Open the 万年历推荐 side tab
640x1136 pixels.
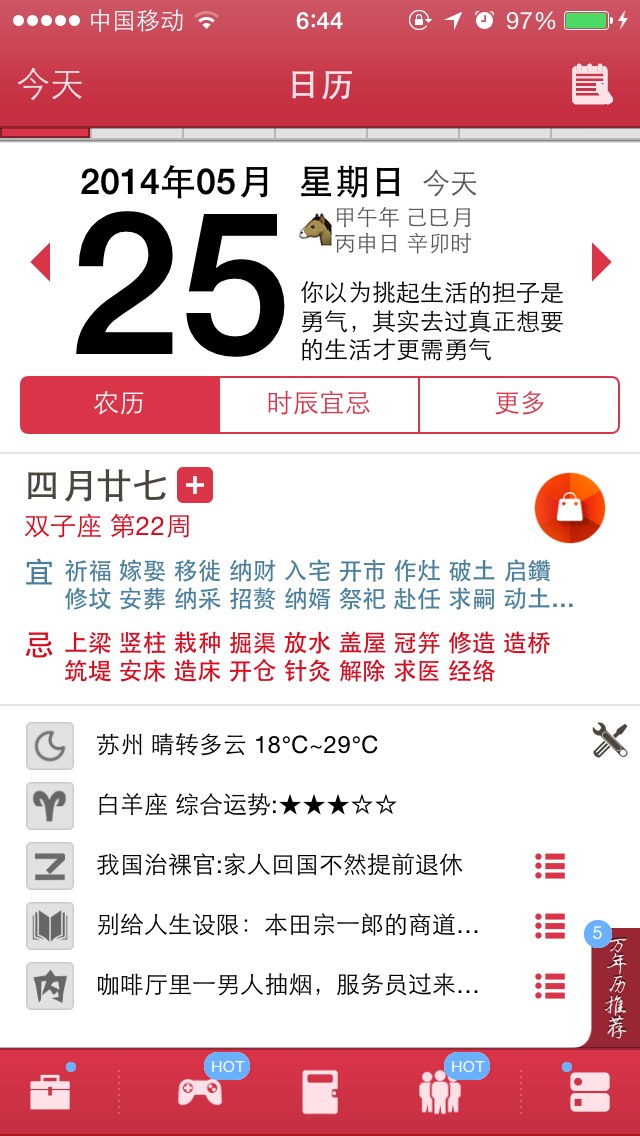[615, 986]
